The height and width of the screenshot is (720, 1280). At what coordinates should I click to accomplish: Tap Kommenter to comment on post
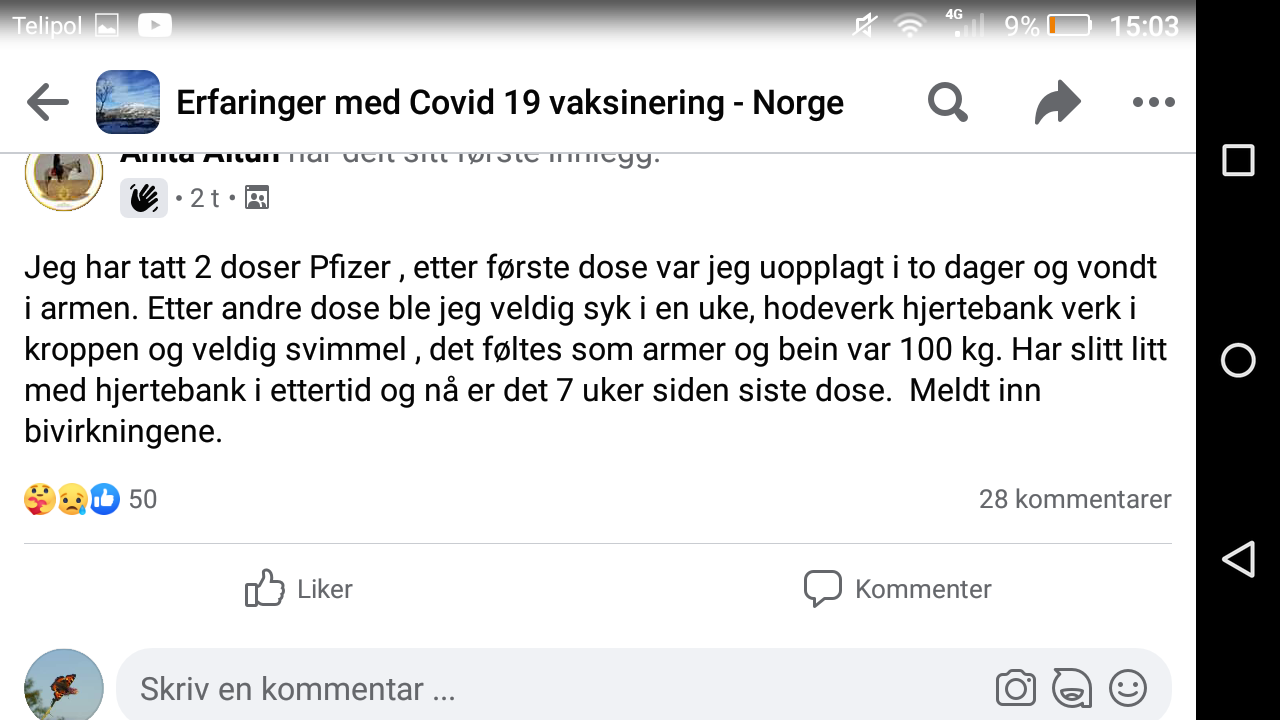(x=897, y=589)
